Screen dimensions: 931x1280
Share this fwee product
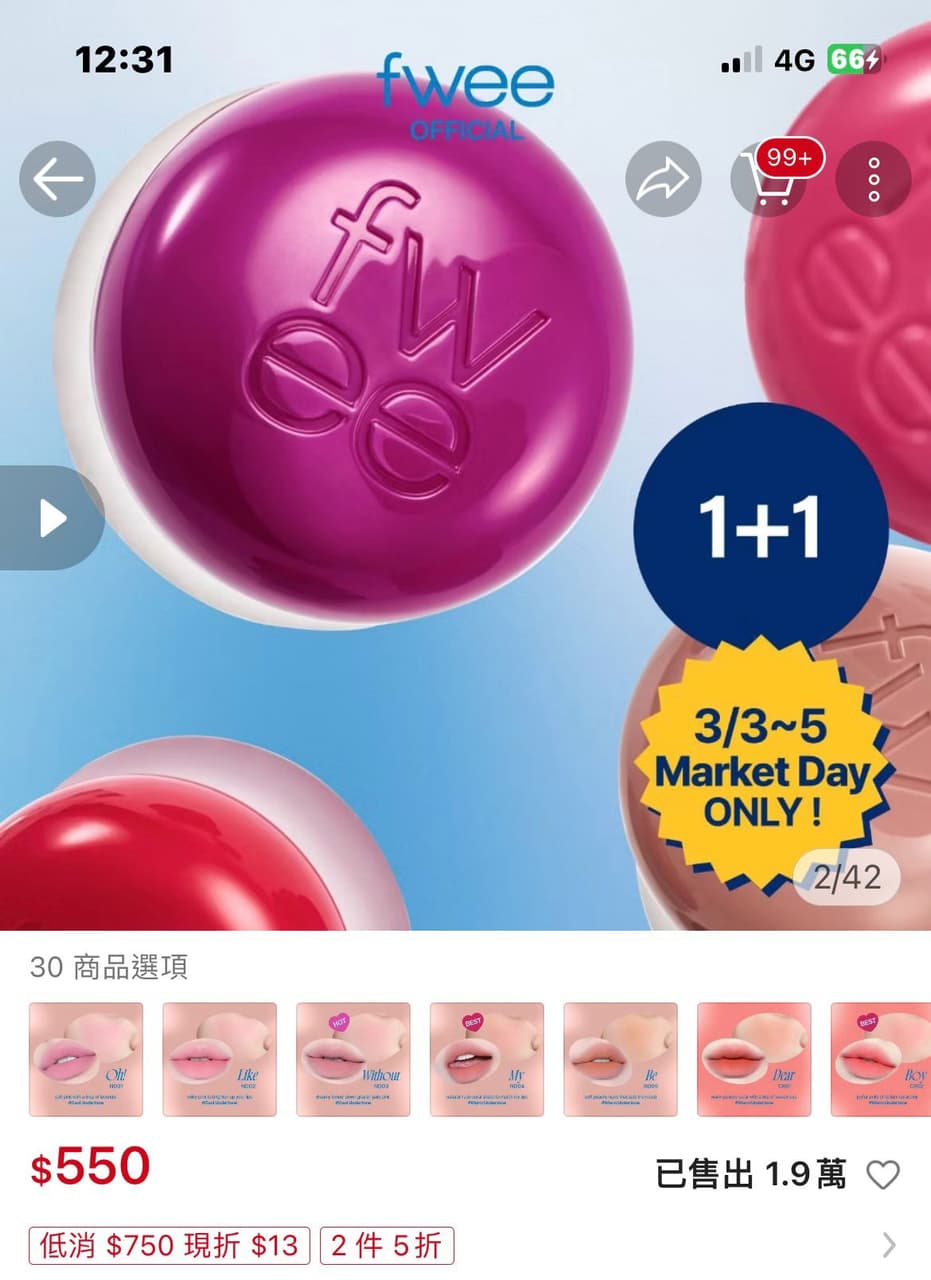pos(663,180)
